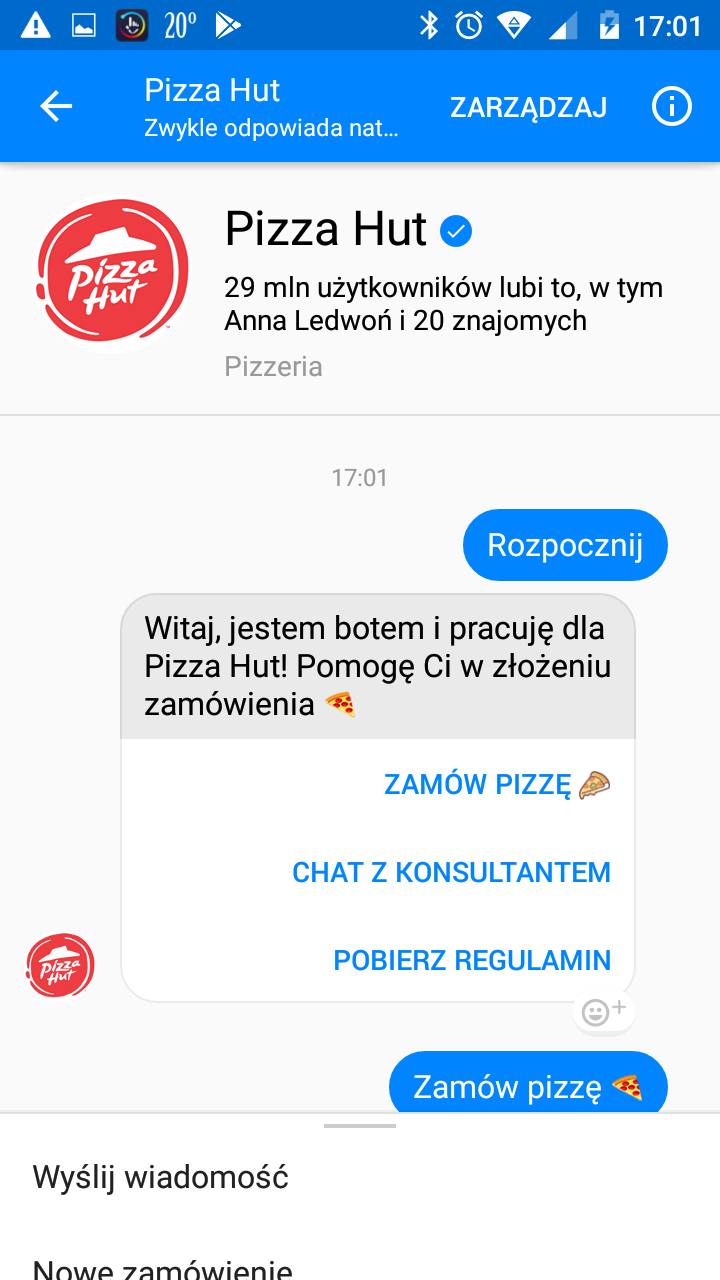
Task: Open the conversation info icon
Action: [671, 107]
